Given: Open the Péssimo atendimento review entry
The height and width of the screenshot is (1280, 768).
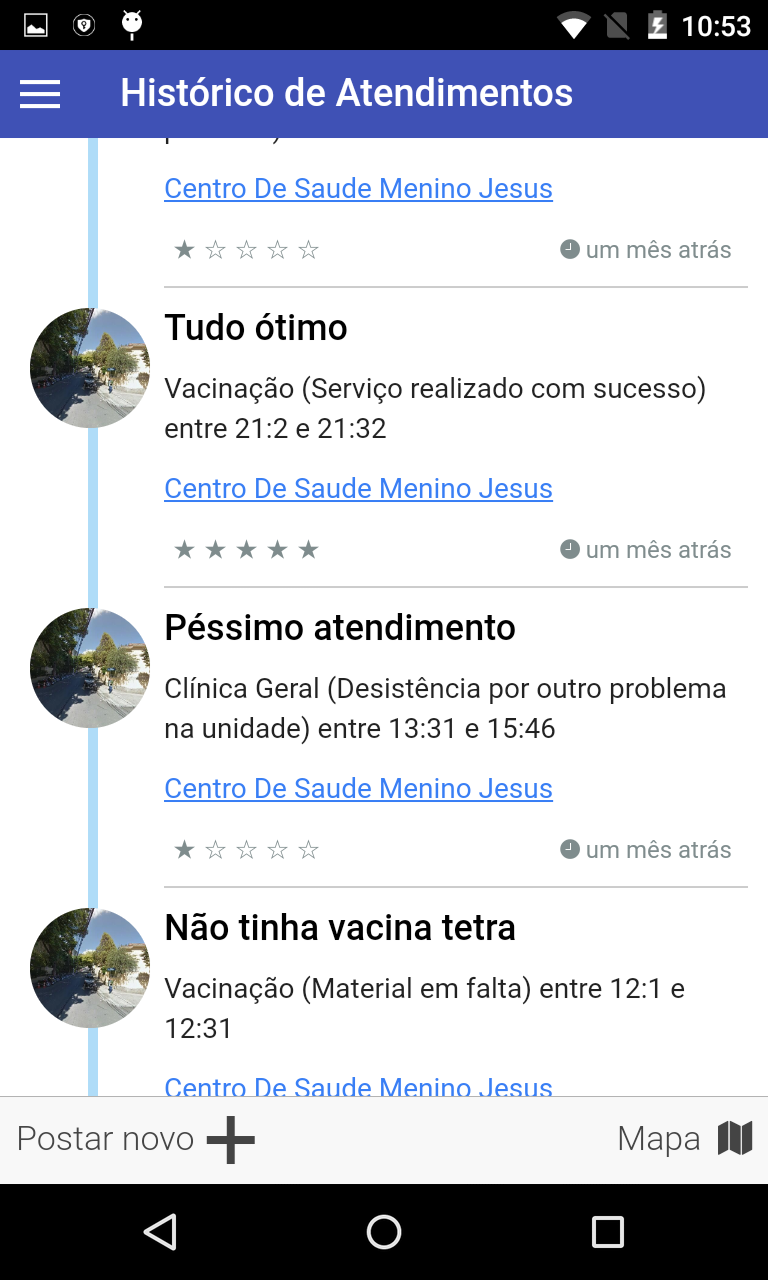Looking at the screenshot, I should 340,628.
